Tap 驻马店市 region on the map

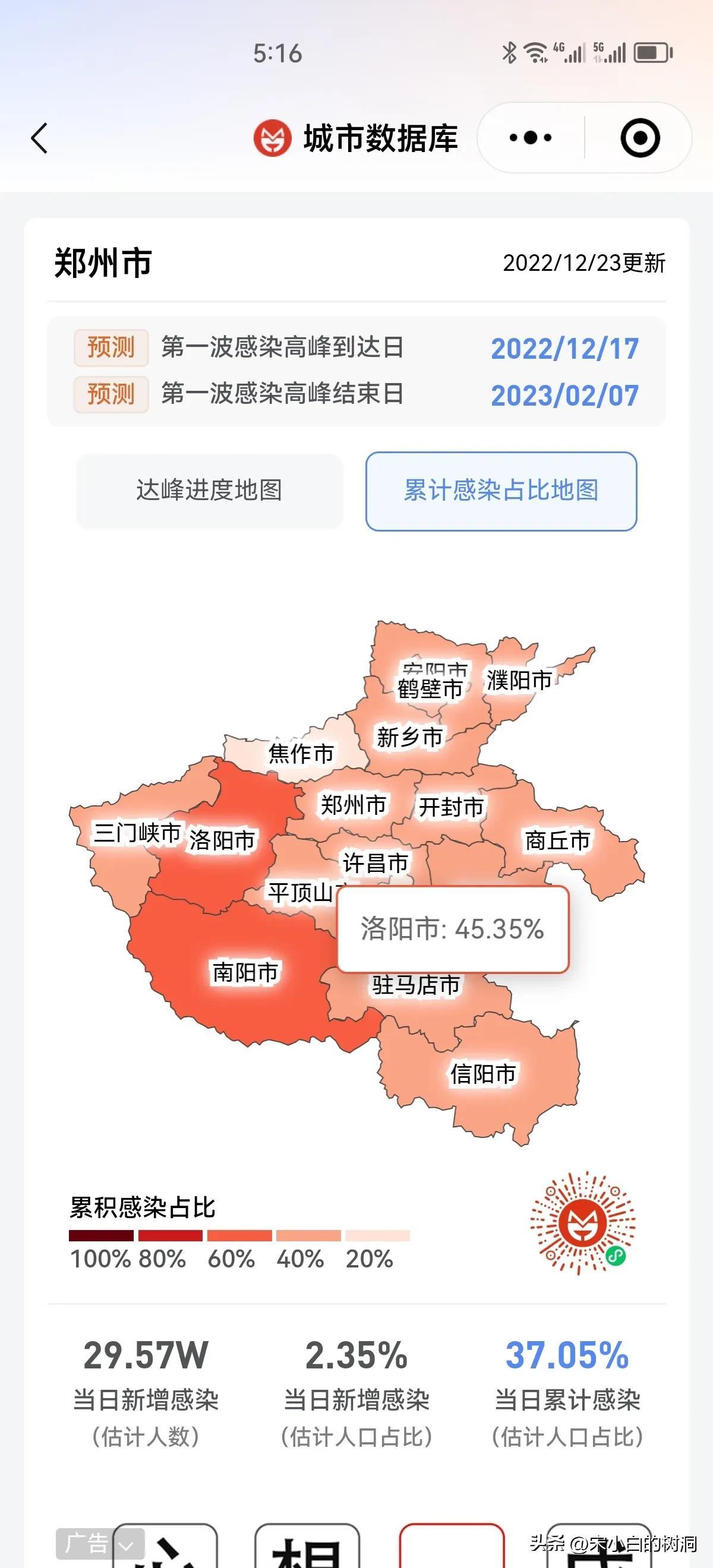coord(417,985)
